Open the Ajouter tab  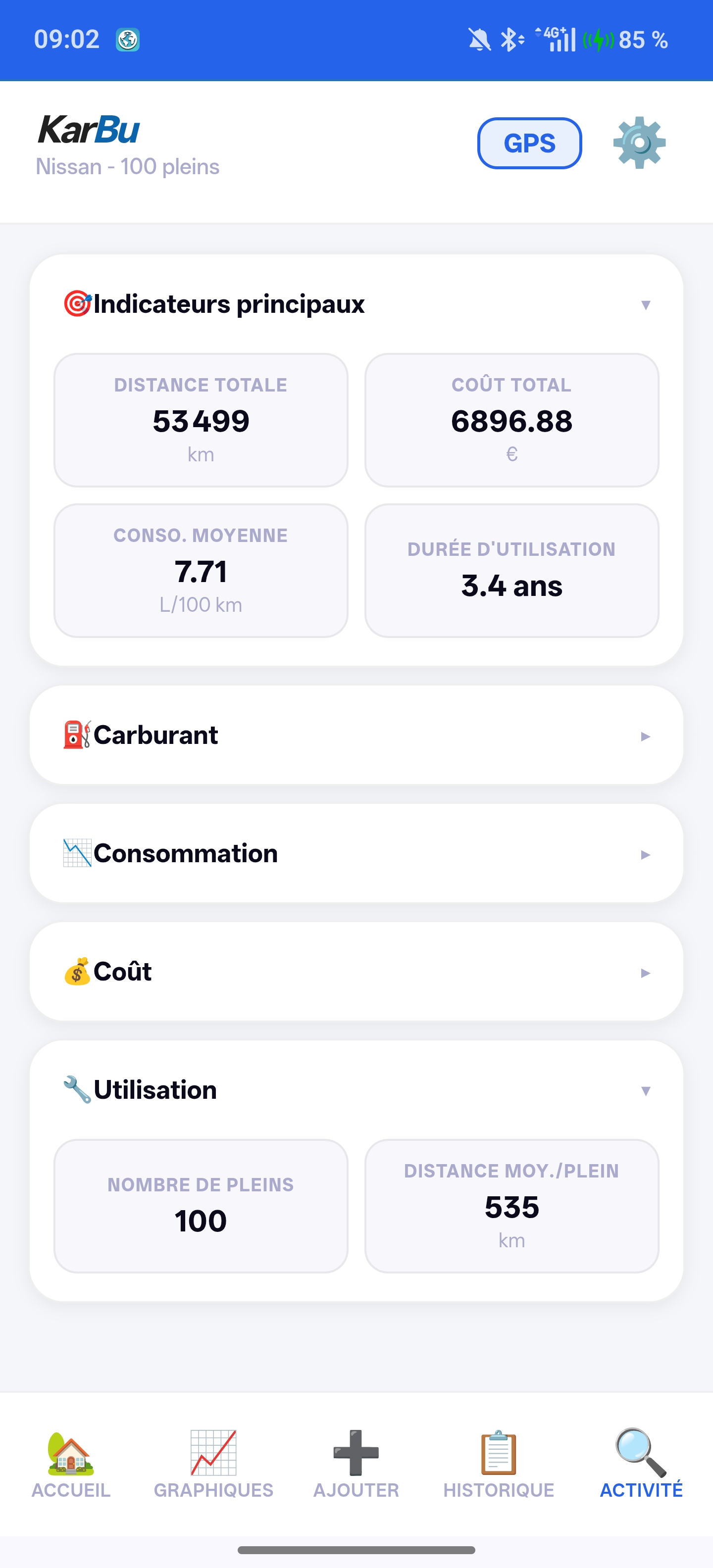356,1464
